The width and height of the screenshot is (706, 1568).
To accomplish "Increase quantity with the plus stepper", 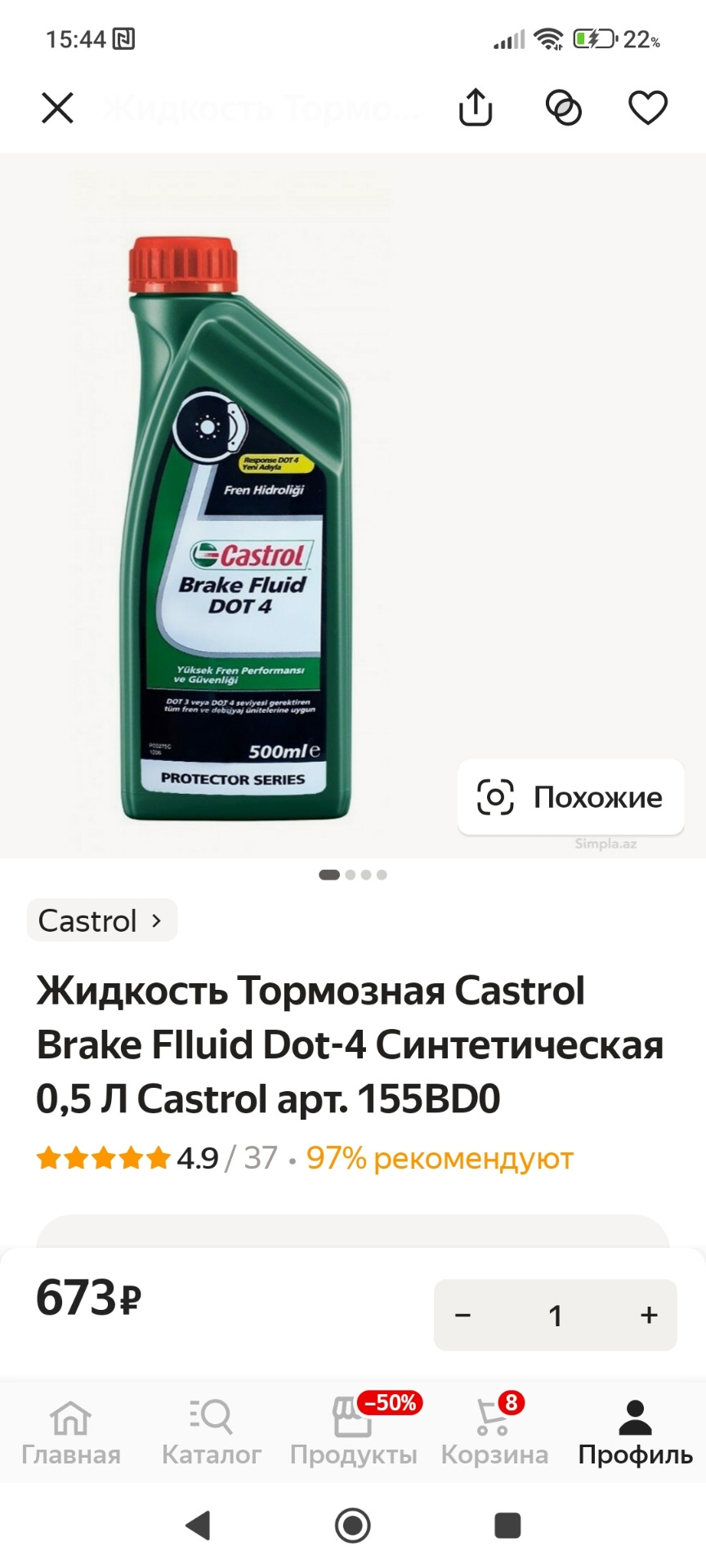I will [648, 1316].
